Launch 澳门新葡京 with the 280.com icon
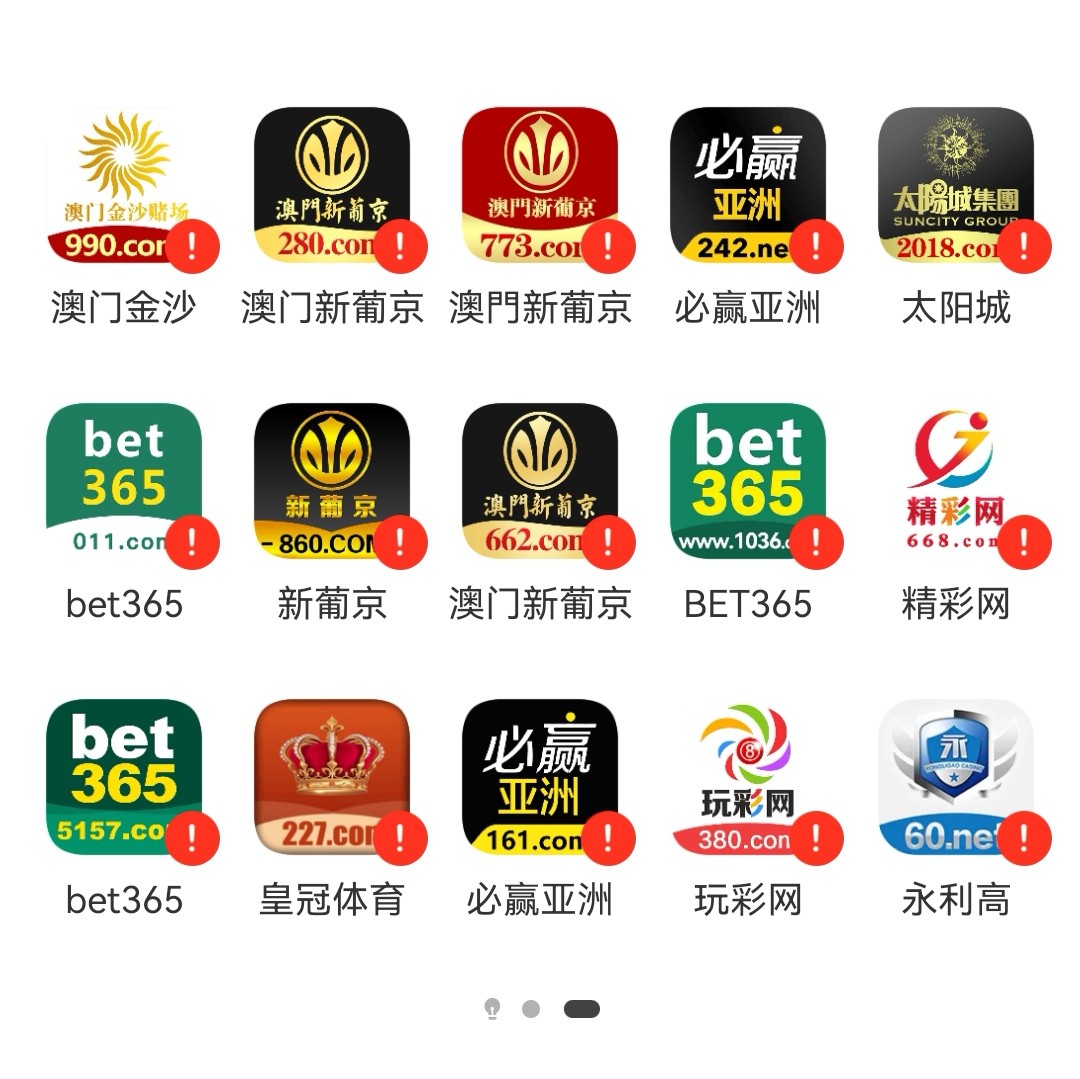The width and height of the screenshot is (1080, 1079). point(332,185)
